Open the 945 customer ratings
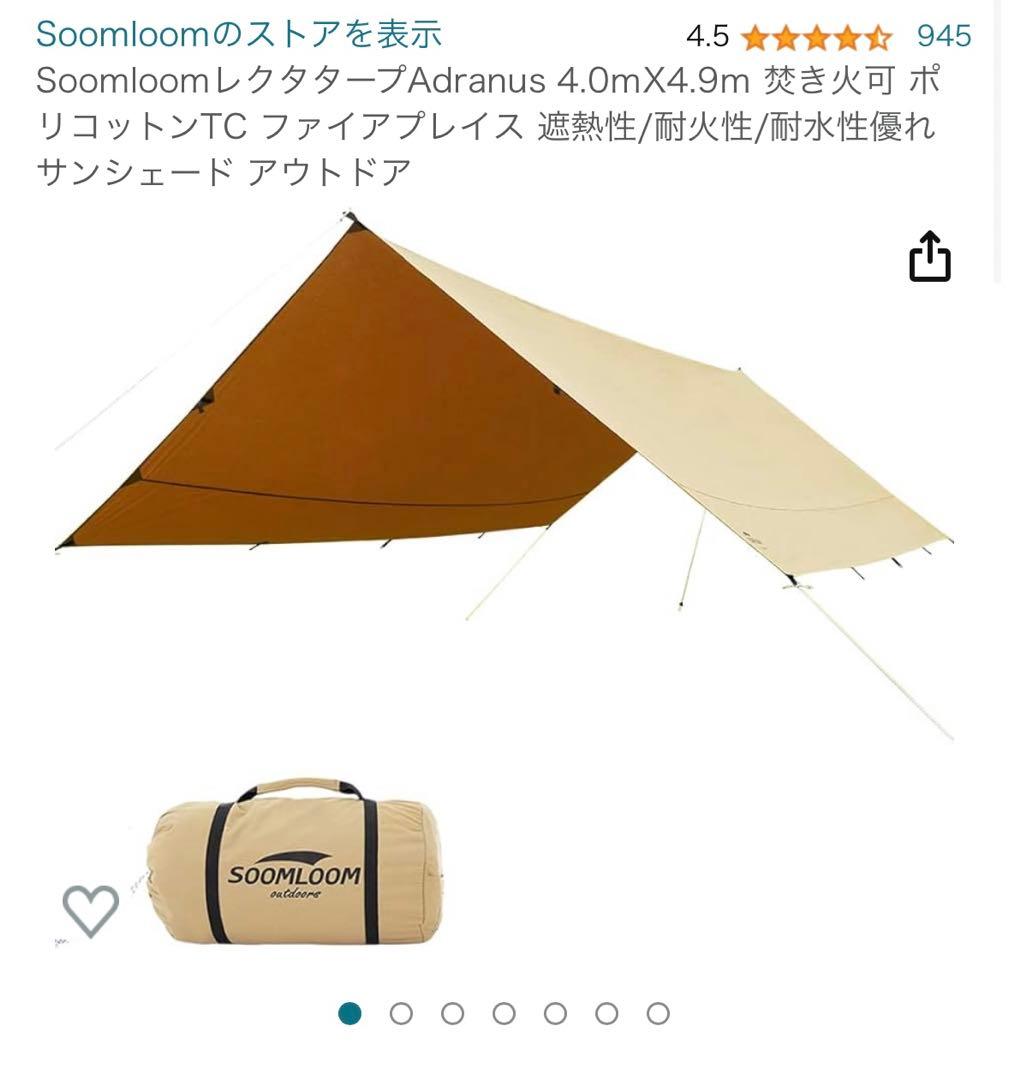The height and width of the screenshot is (1080, 1009). (943, 37)
